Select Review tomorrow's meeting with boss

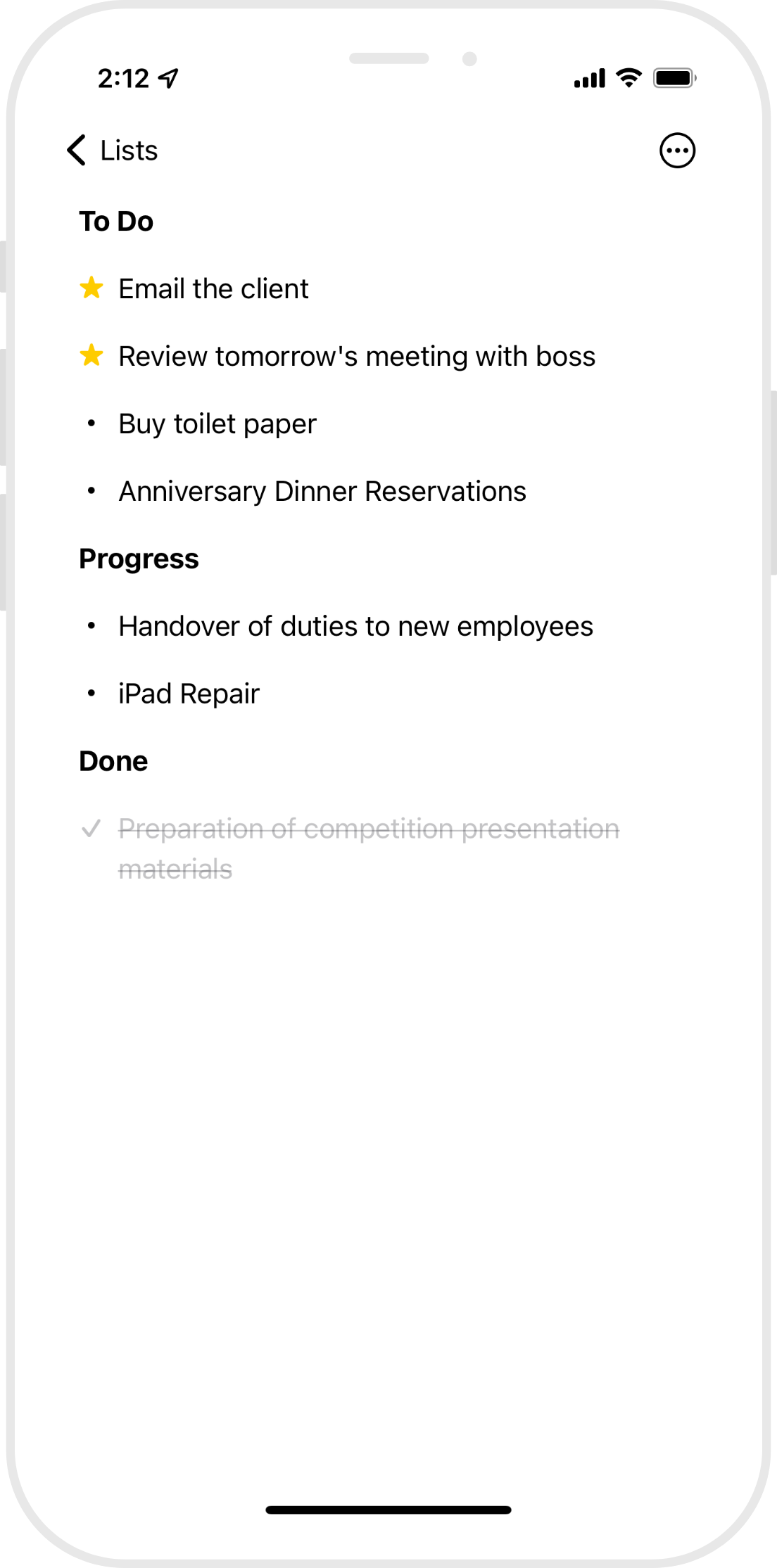coord(356,357)
